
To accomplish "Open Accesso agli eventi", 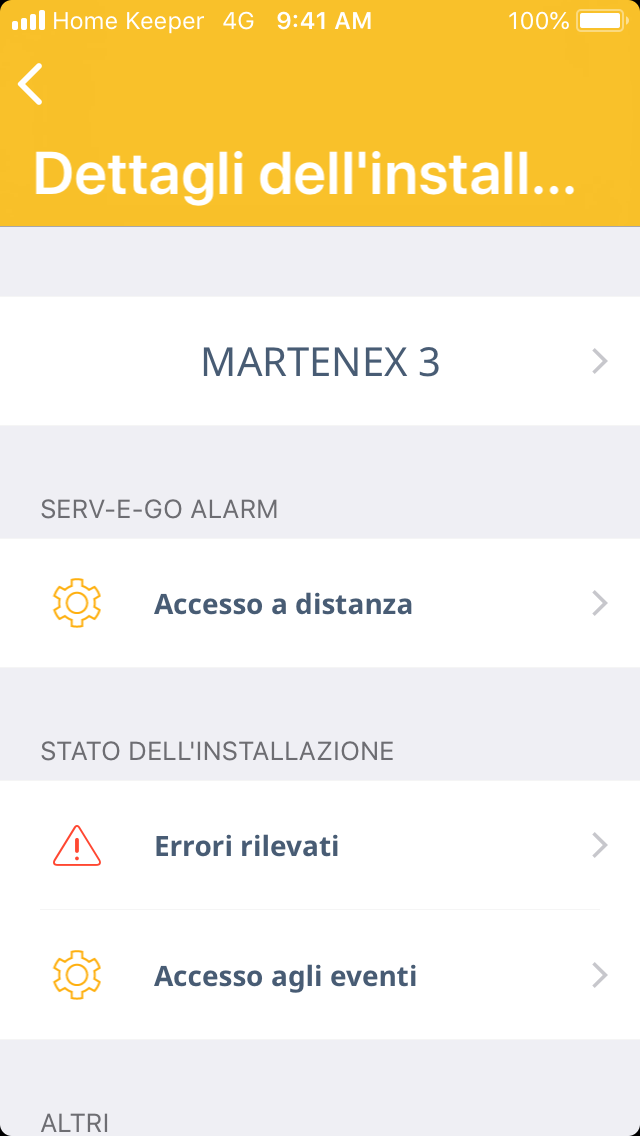I will (320, 976).
